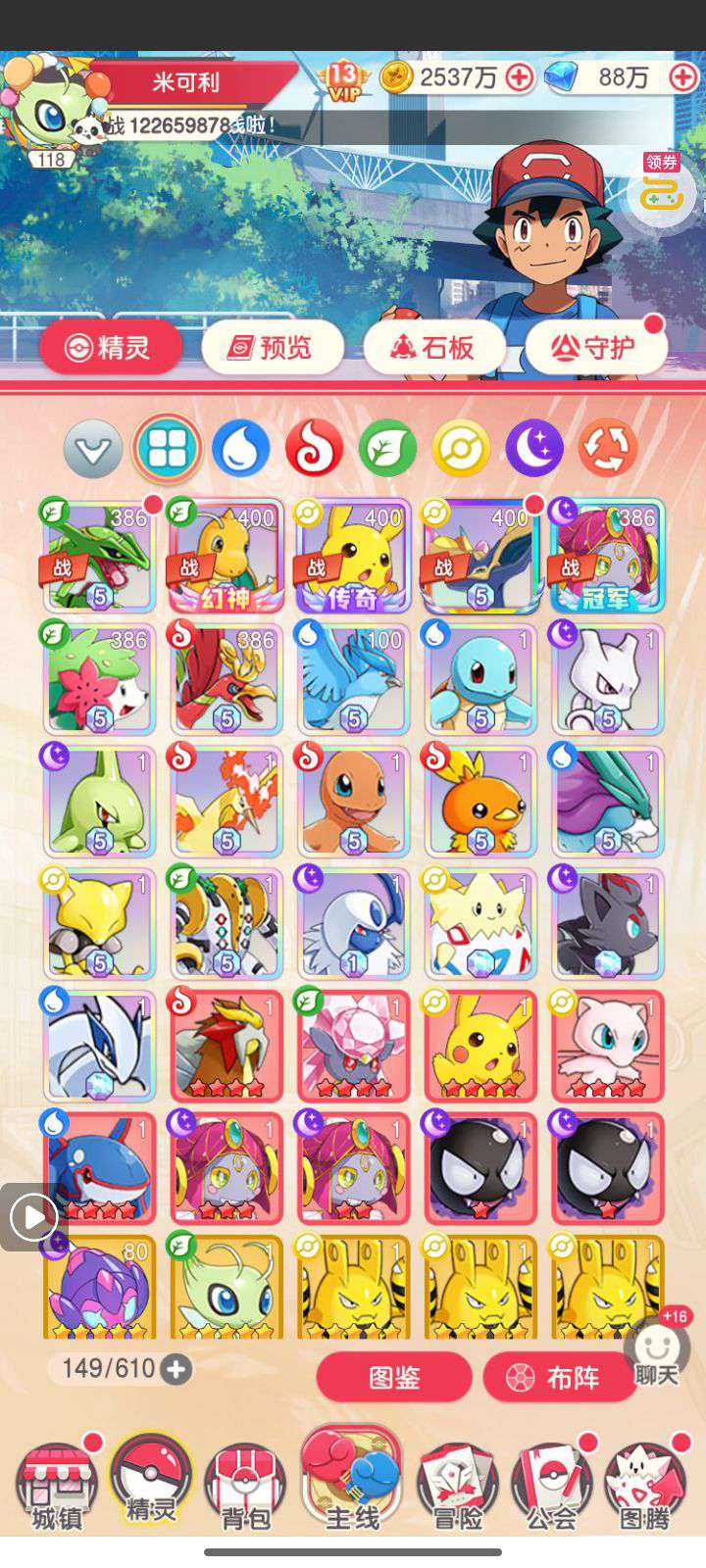
Task: Filter by dark moon icon
Action: (534, 449)
